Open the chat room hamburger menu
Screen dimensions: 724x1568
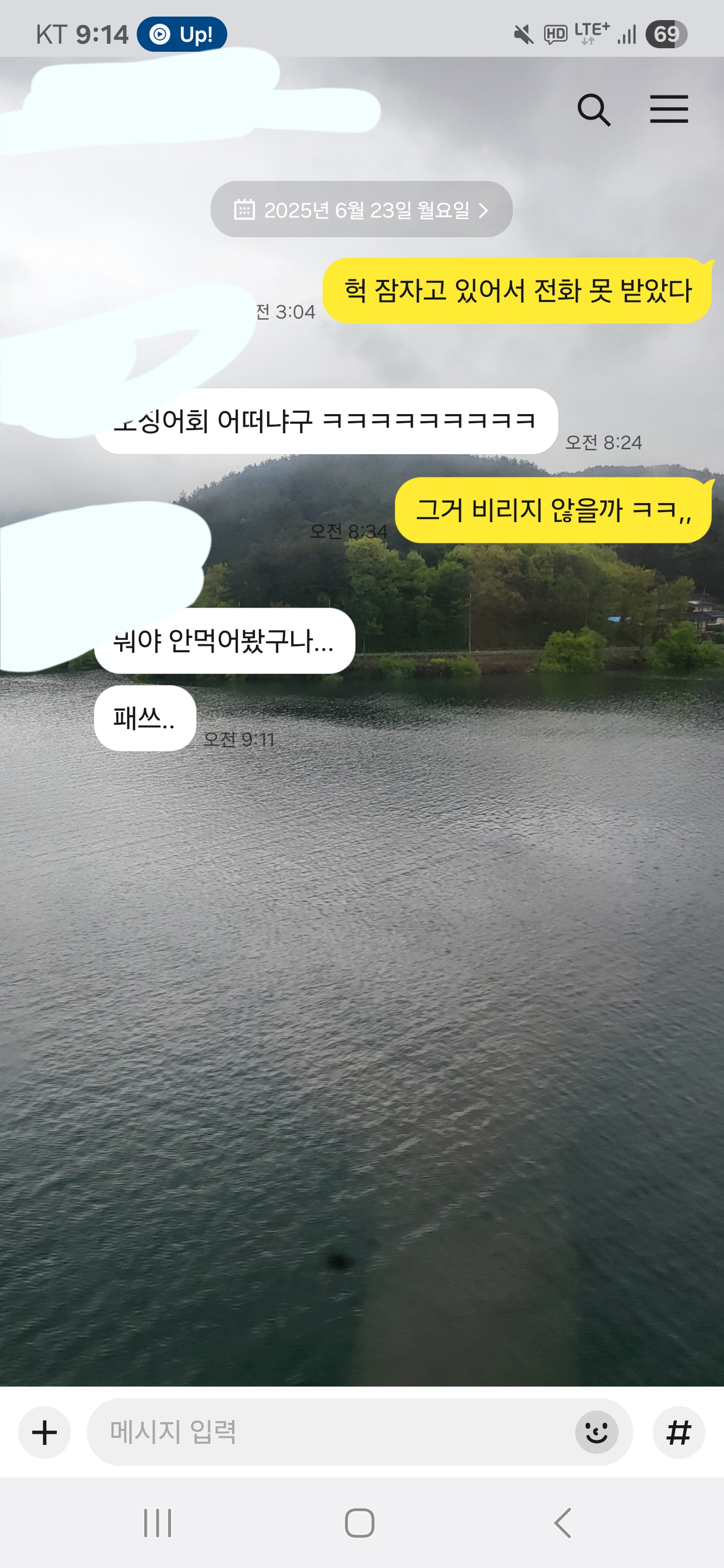669,109
